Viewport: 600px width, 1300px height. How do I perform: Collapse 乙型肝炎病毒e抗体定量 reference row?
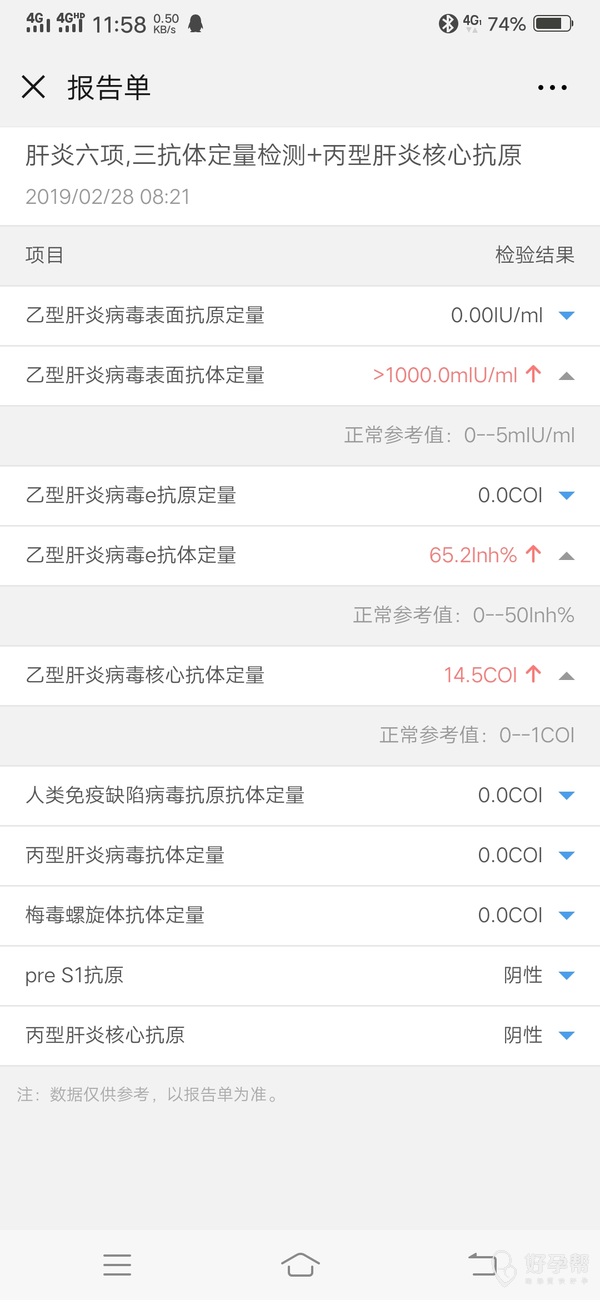(567, 556)
